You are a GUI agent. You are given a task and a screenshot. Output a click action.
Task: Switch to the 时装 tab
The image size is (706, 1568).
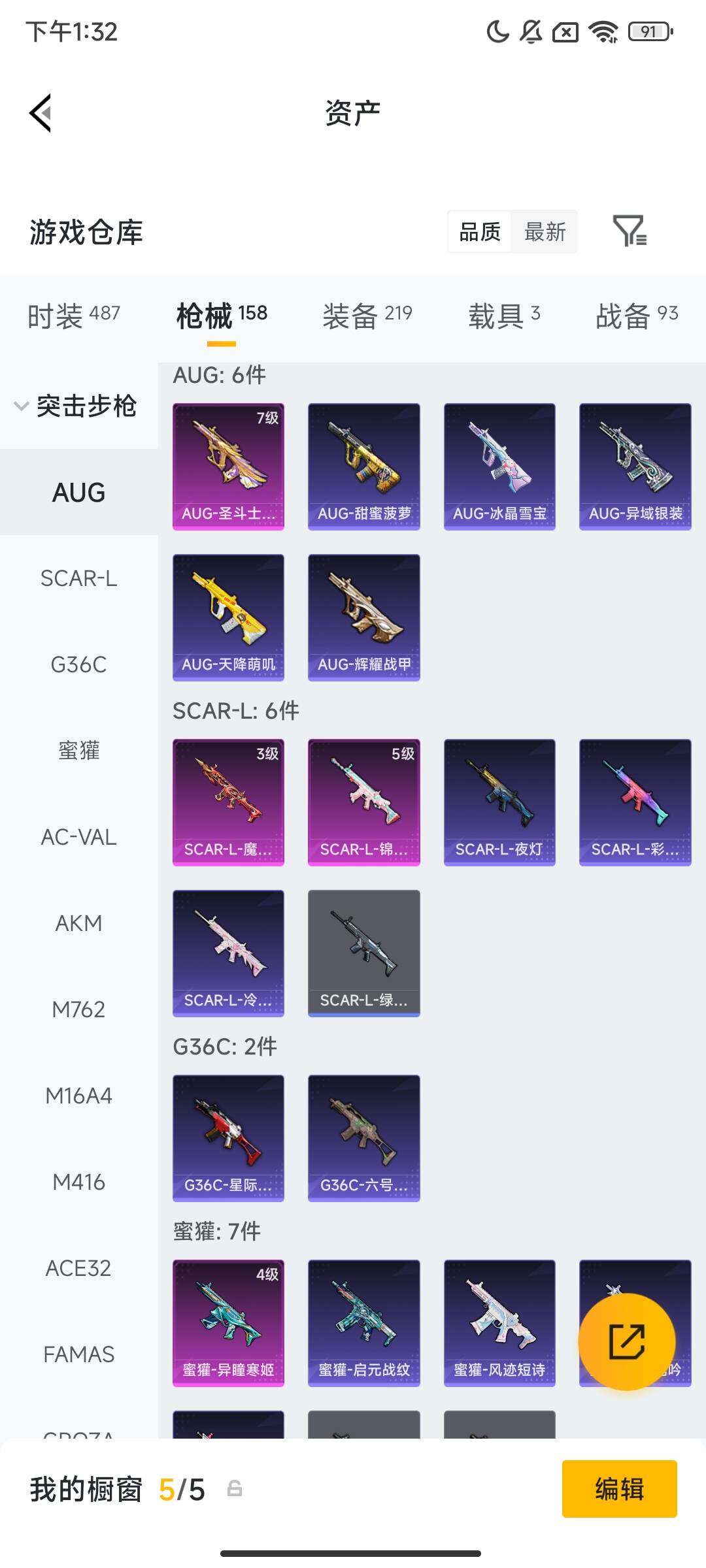74,316
